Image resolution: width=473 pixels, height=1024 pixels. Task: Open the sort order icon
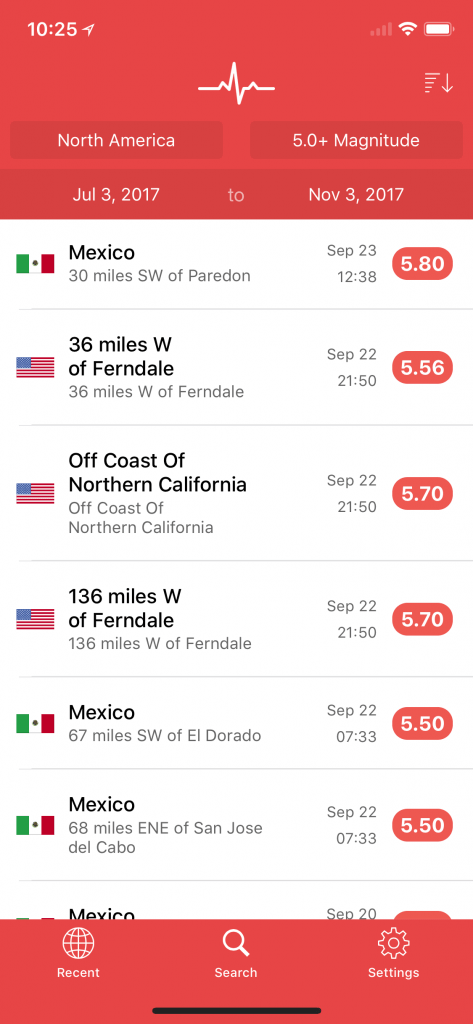pos(438,83)
